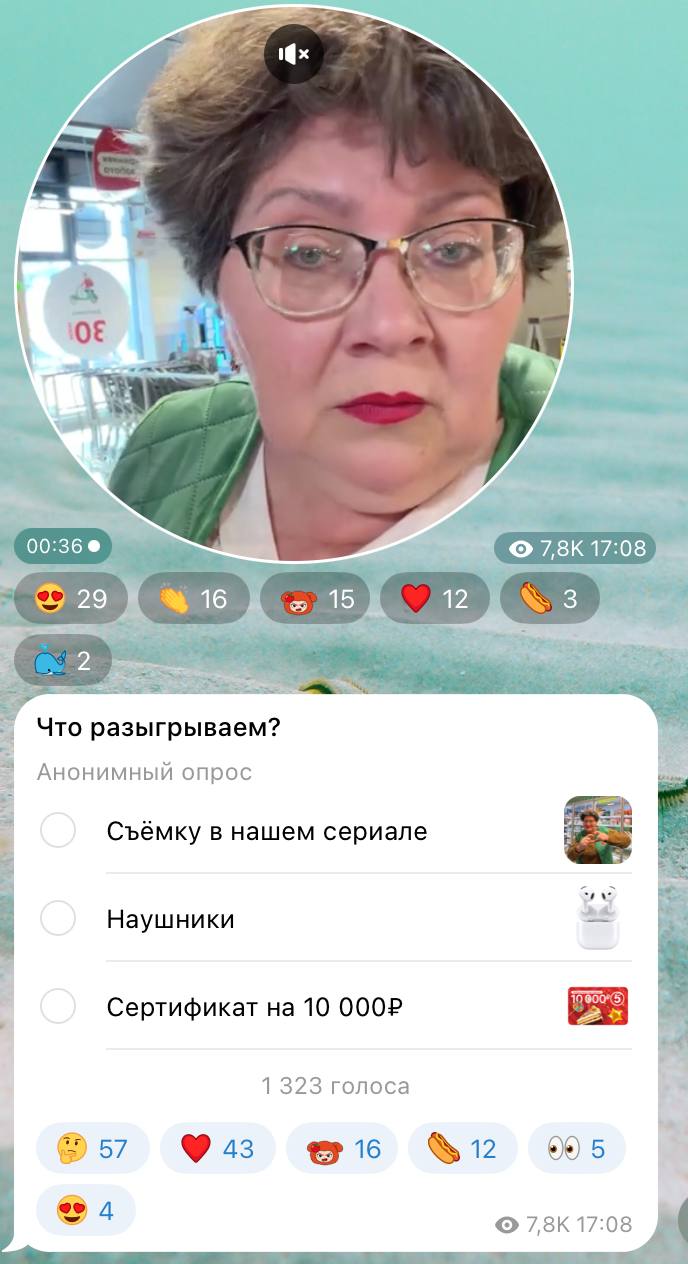
Task: Tap the red heart reaction with 43
Action: 217,1148
